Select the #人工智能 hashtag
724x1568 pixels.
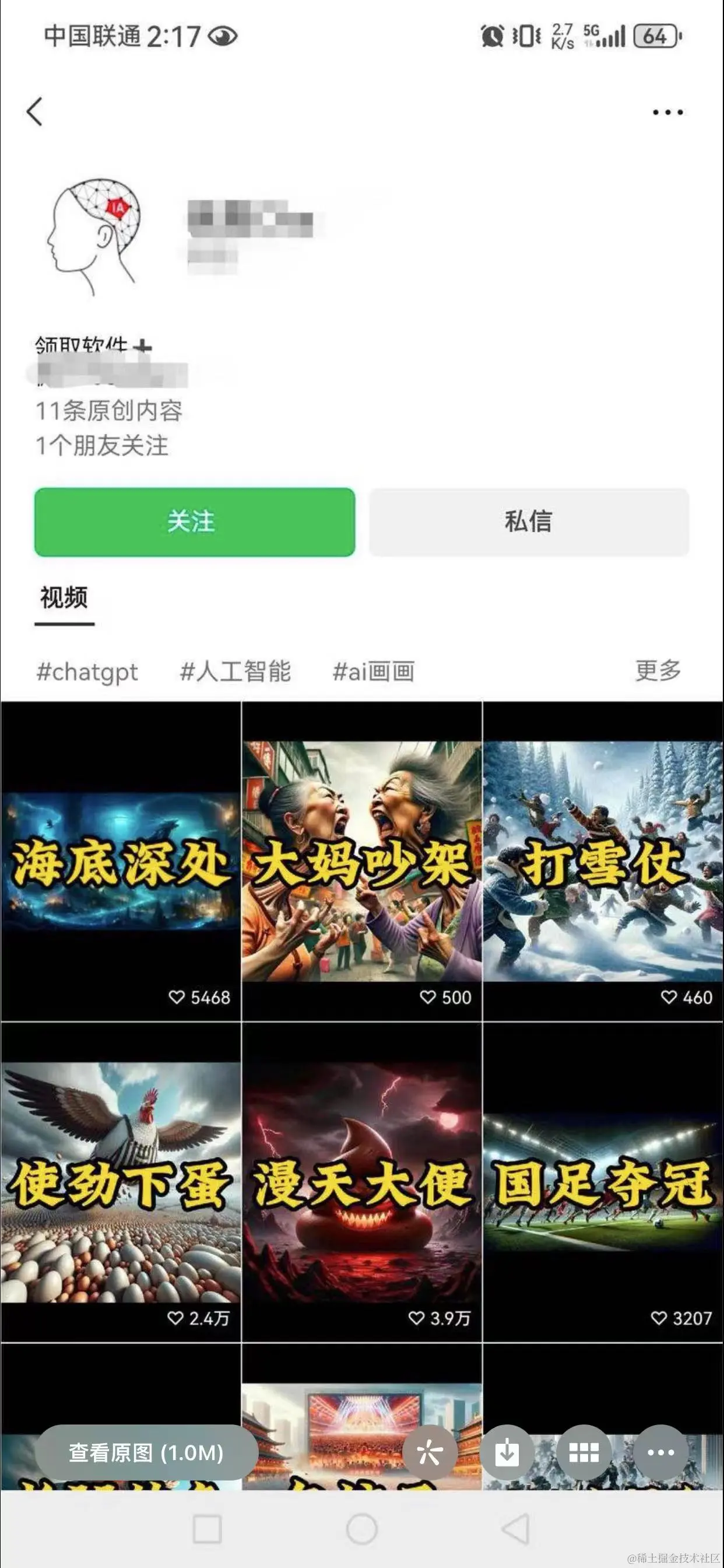[x=235, y=672]
